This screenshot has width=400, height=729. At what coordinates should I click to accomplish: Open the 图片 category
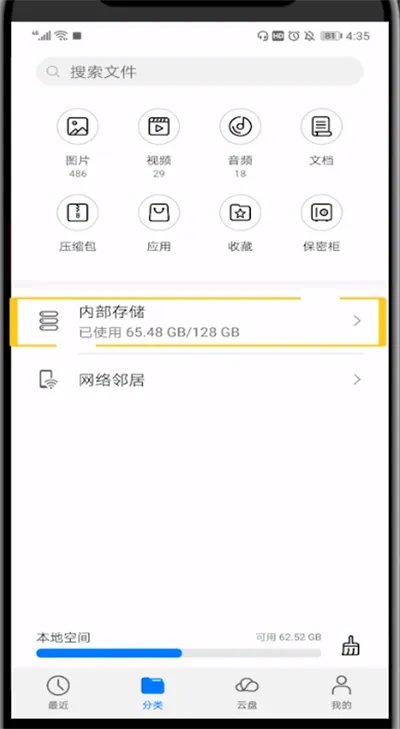pyautogui.click(x=77, y=143)
